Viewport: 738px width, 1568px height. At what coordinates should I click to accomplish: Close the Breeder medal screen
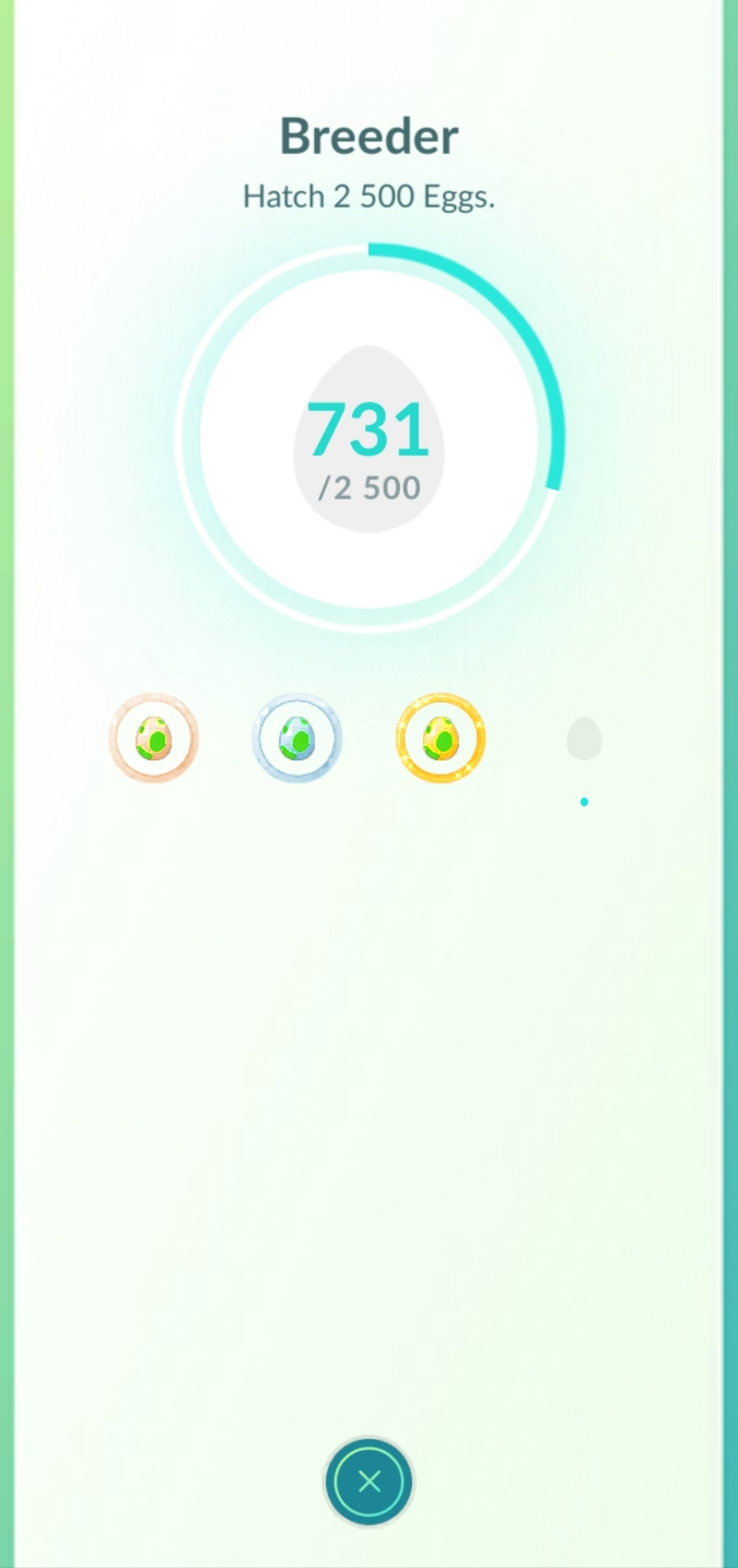click(x=369, y=1481)
